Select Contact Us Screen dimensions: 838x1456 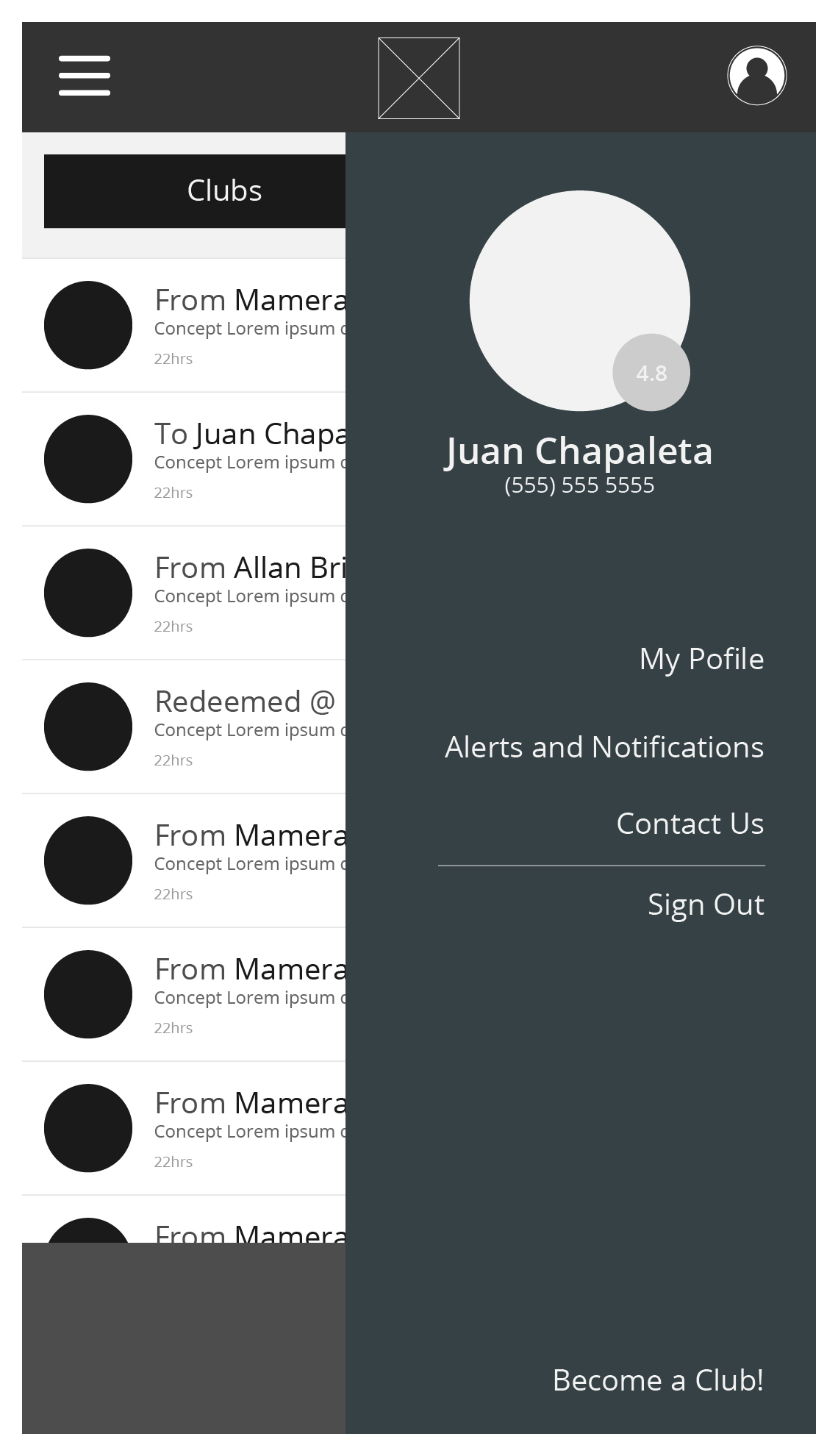690,824
